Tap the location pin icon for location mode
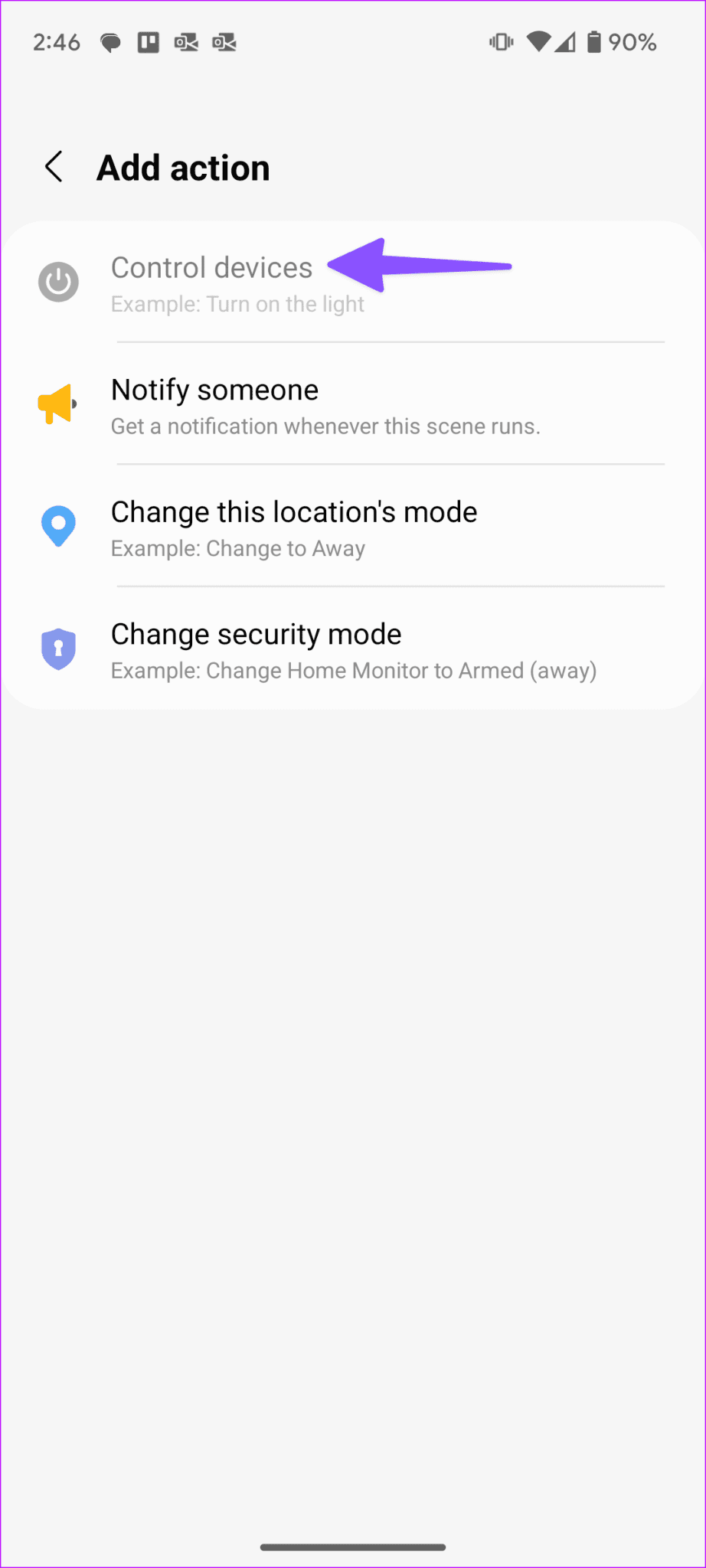 tap(58, 526)
